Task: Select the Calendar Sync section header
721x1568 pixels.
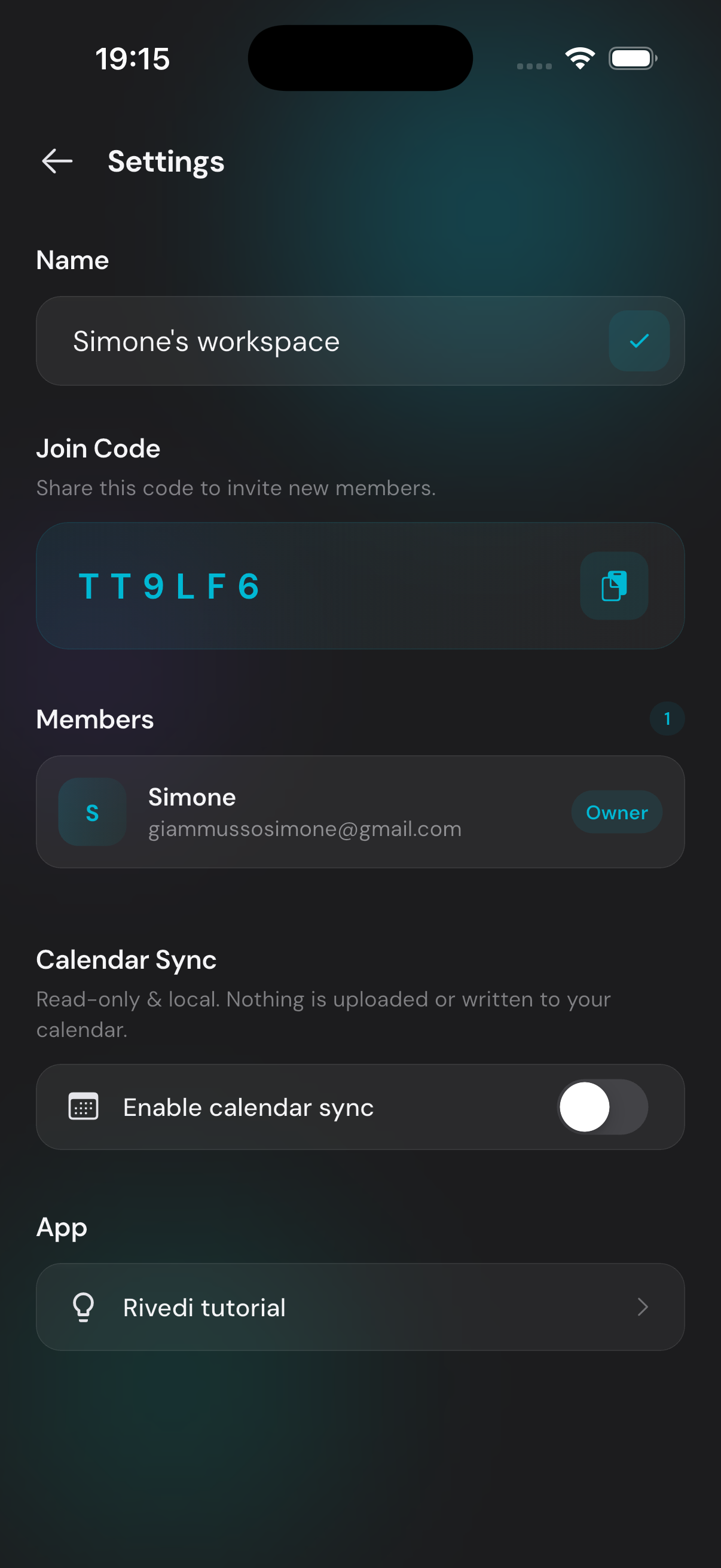Action: coord(126,959)
